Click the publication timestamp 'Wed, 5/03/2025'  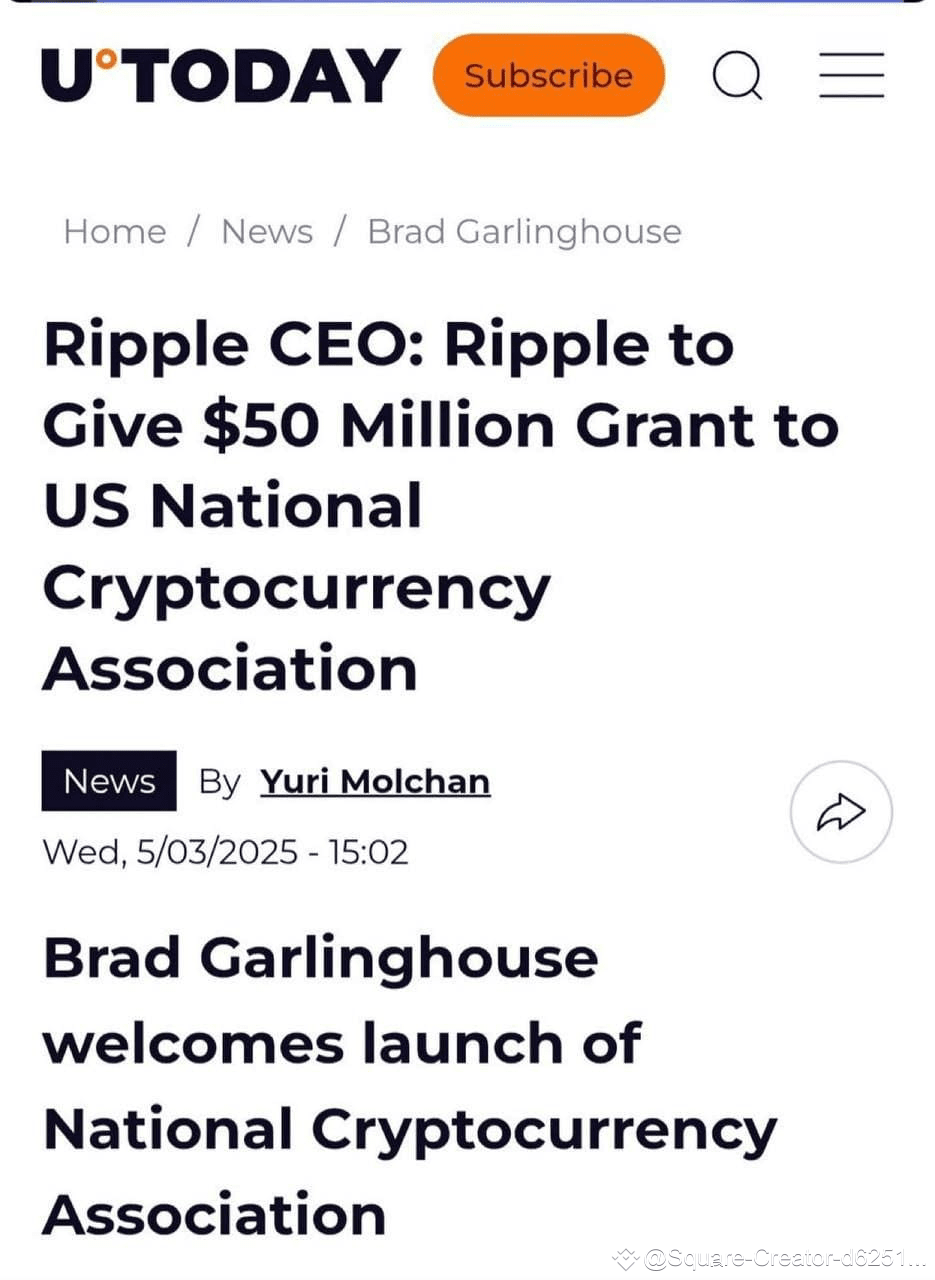click(x=190, y=852)
